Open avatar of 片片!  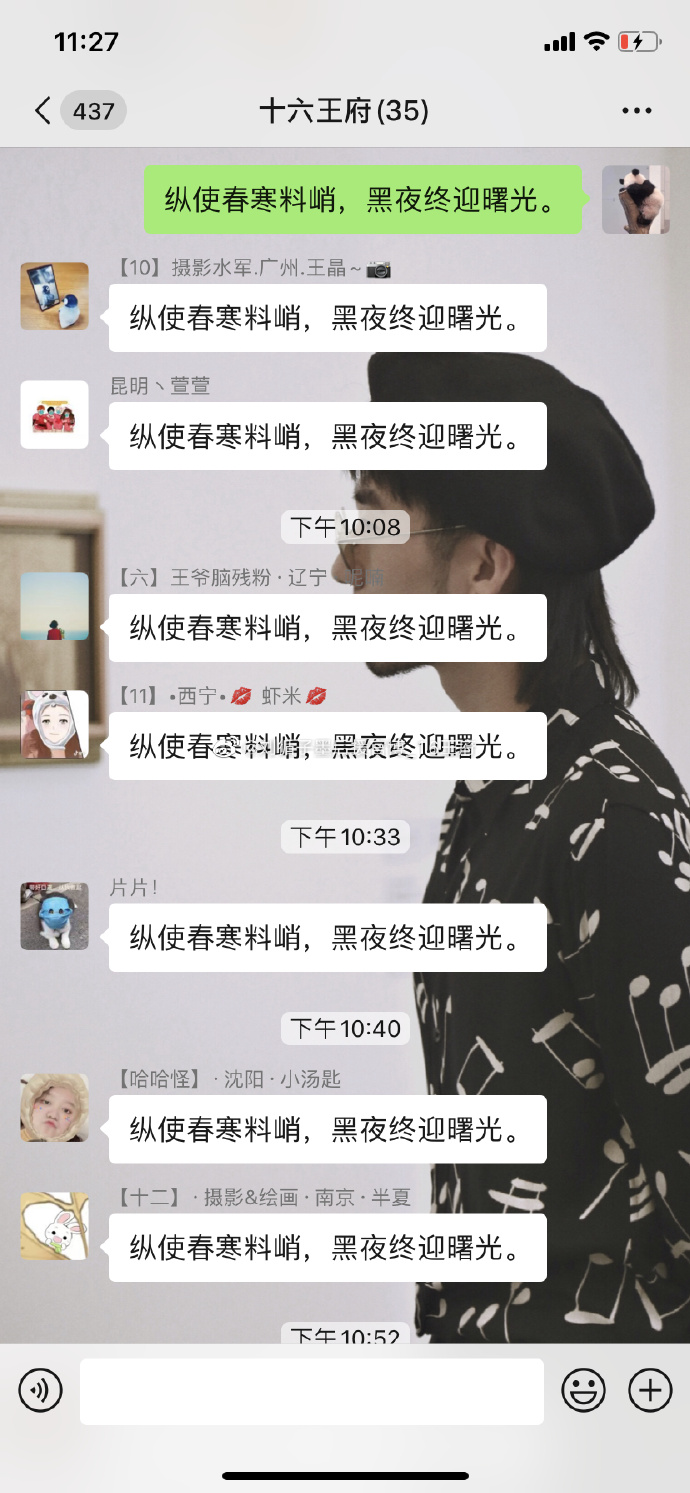point(55,916)
